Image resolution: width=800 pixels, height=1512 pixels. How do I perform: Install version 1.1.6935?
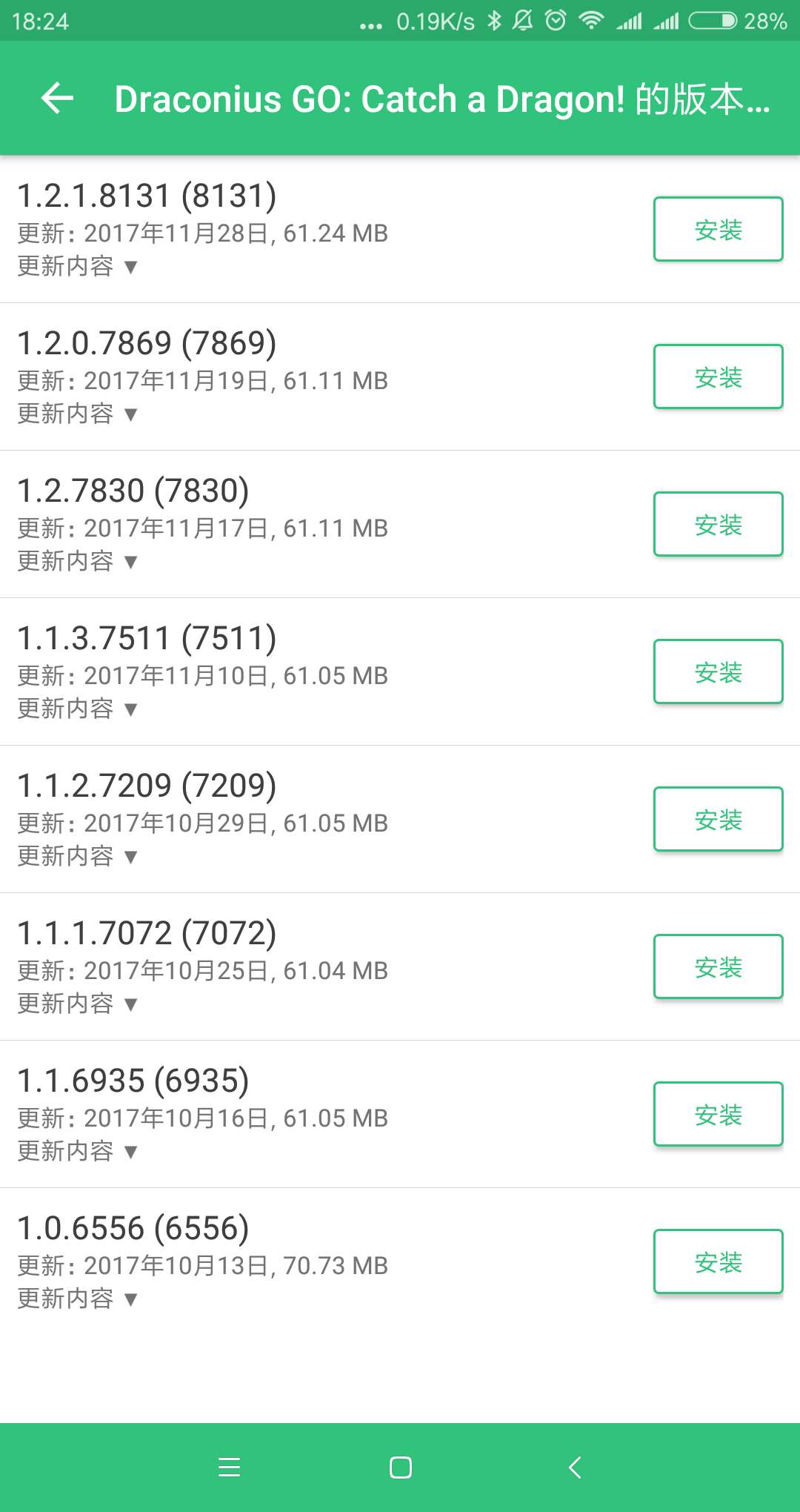(718, 1114)
